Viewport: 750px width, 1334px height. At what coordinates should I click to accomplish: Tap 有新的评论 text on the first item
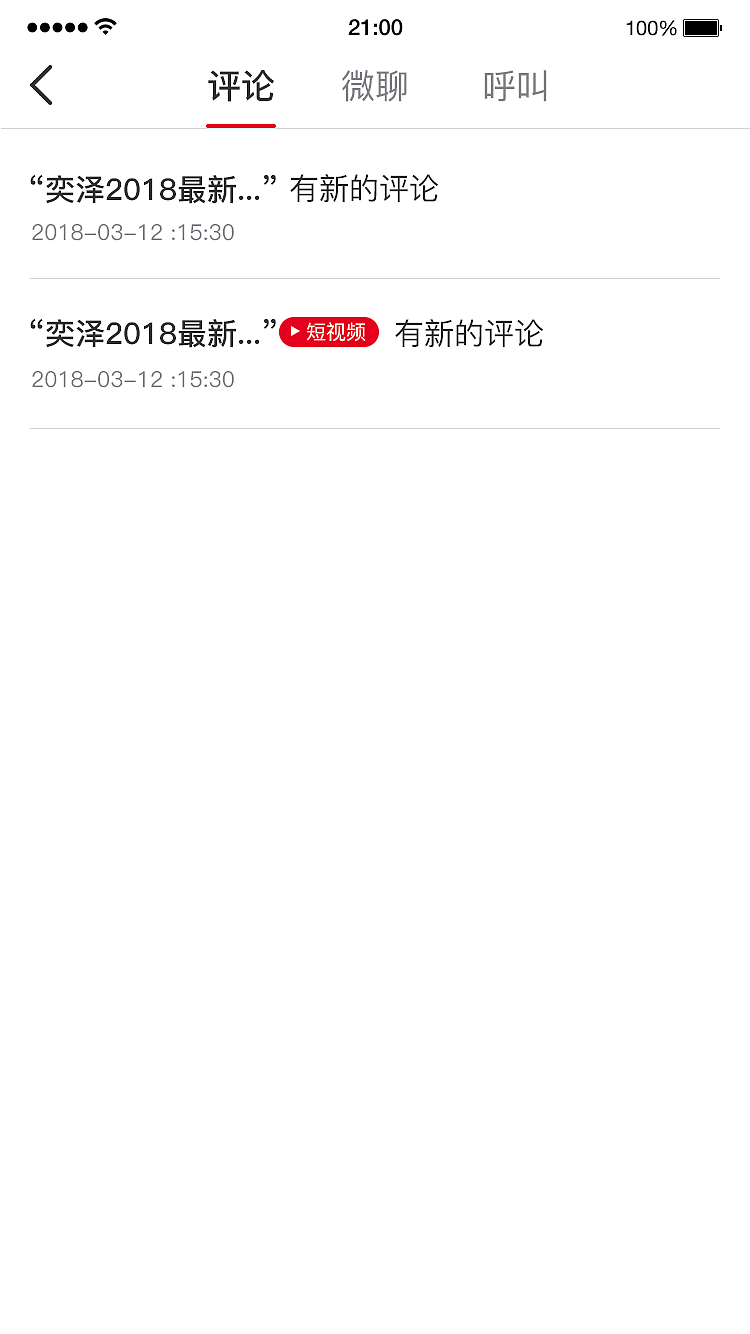pos(364,190)
